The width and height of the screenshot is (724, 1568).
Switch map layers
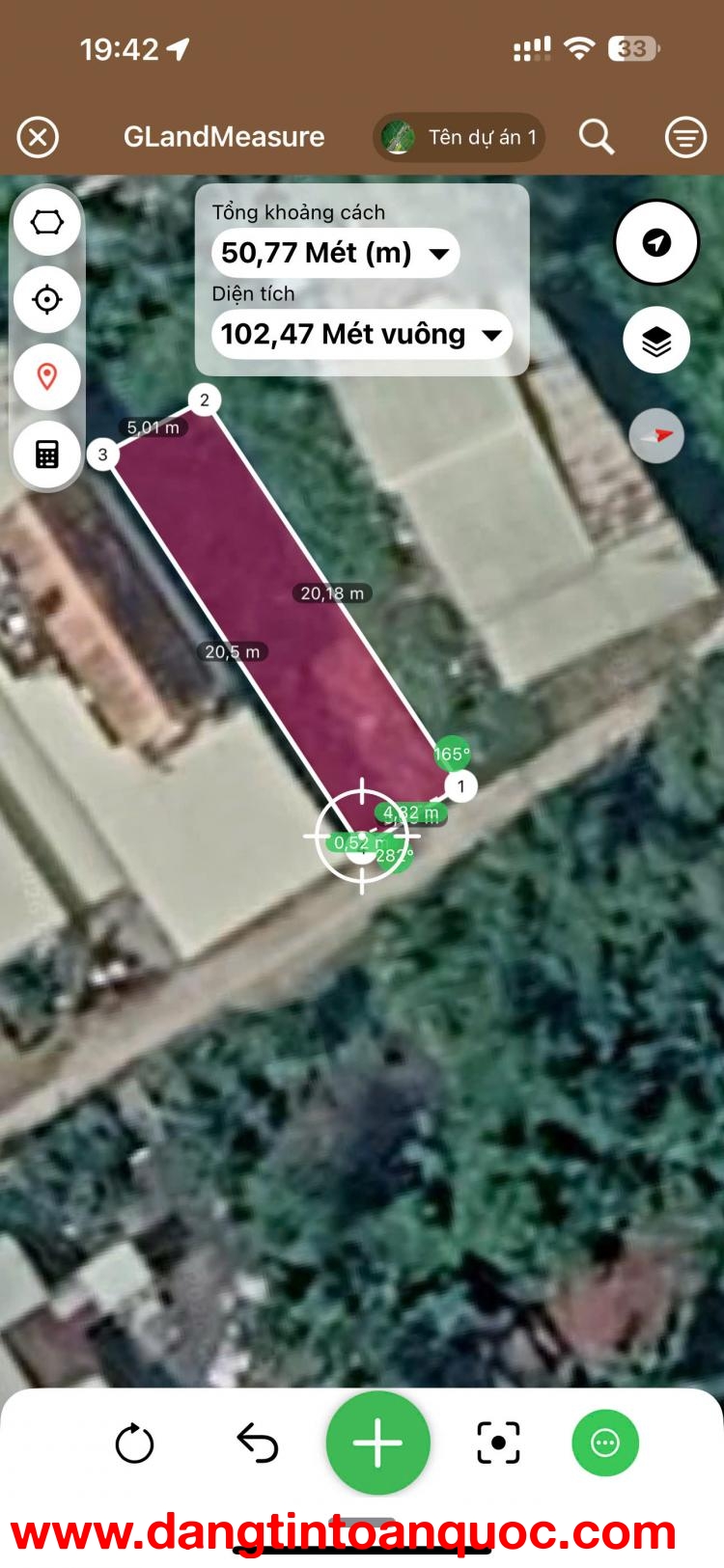tap(656, 341)
